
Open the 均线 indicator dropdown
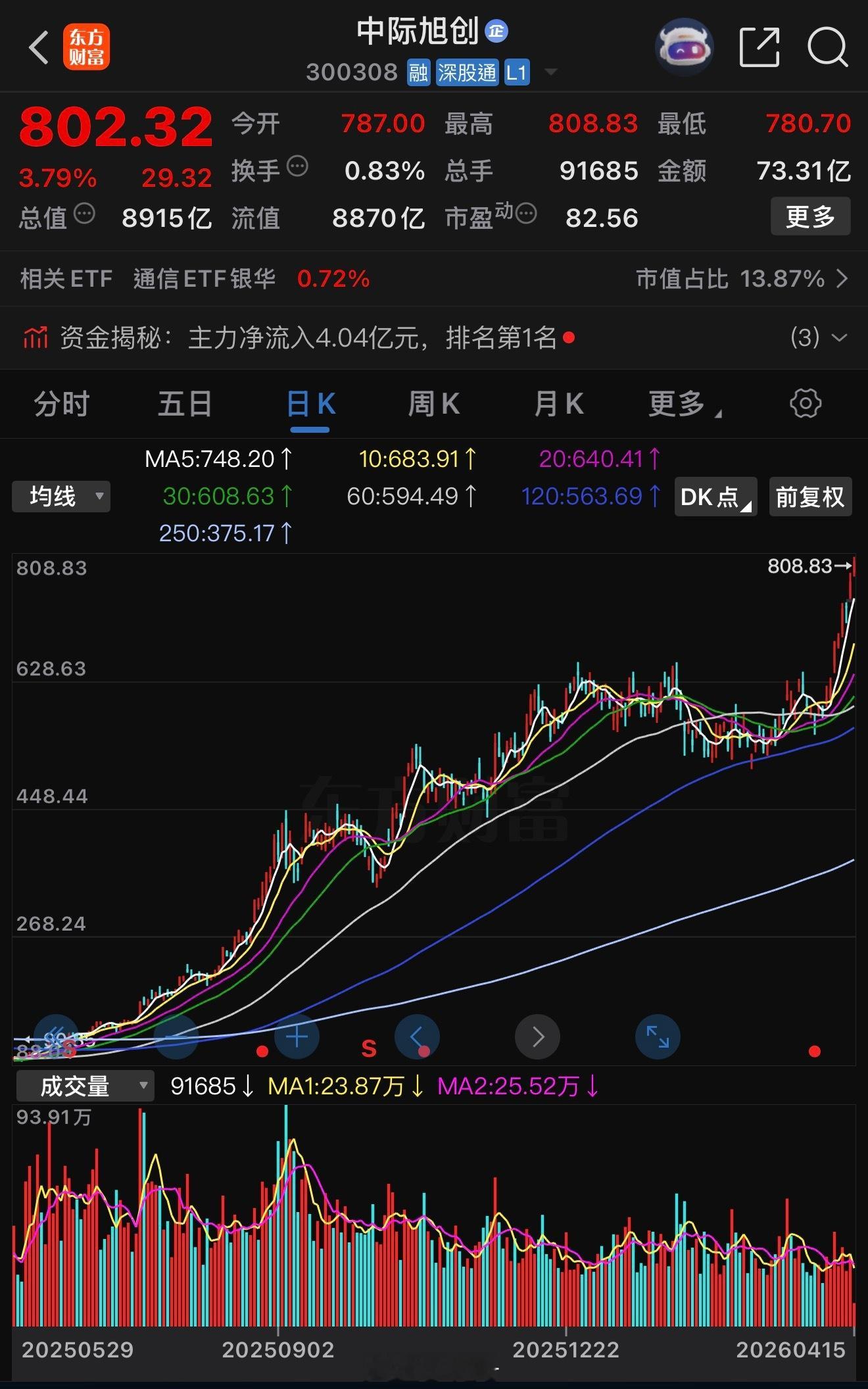60,497
